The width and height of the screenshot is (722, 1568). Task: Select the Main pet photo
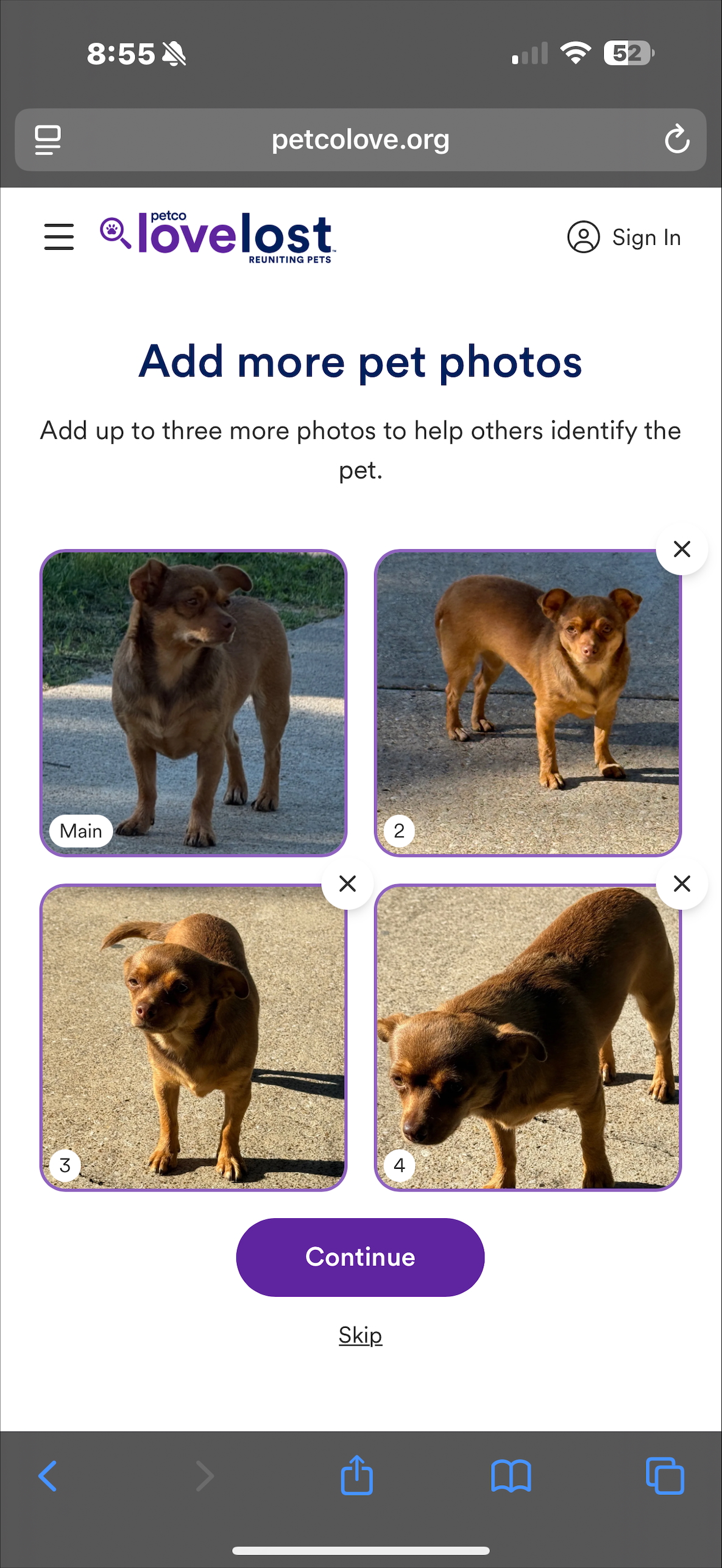(194, 703)
